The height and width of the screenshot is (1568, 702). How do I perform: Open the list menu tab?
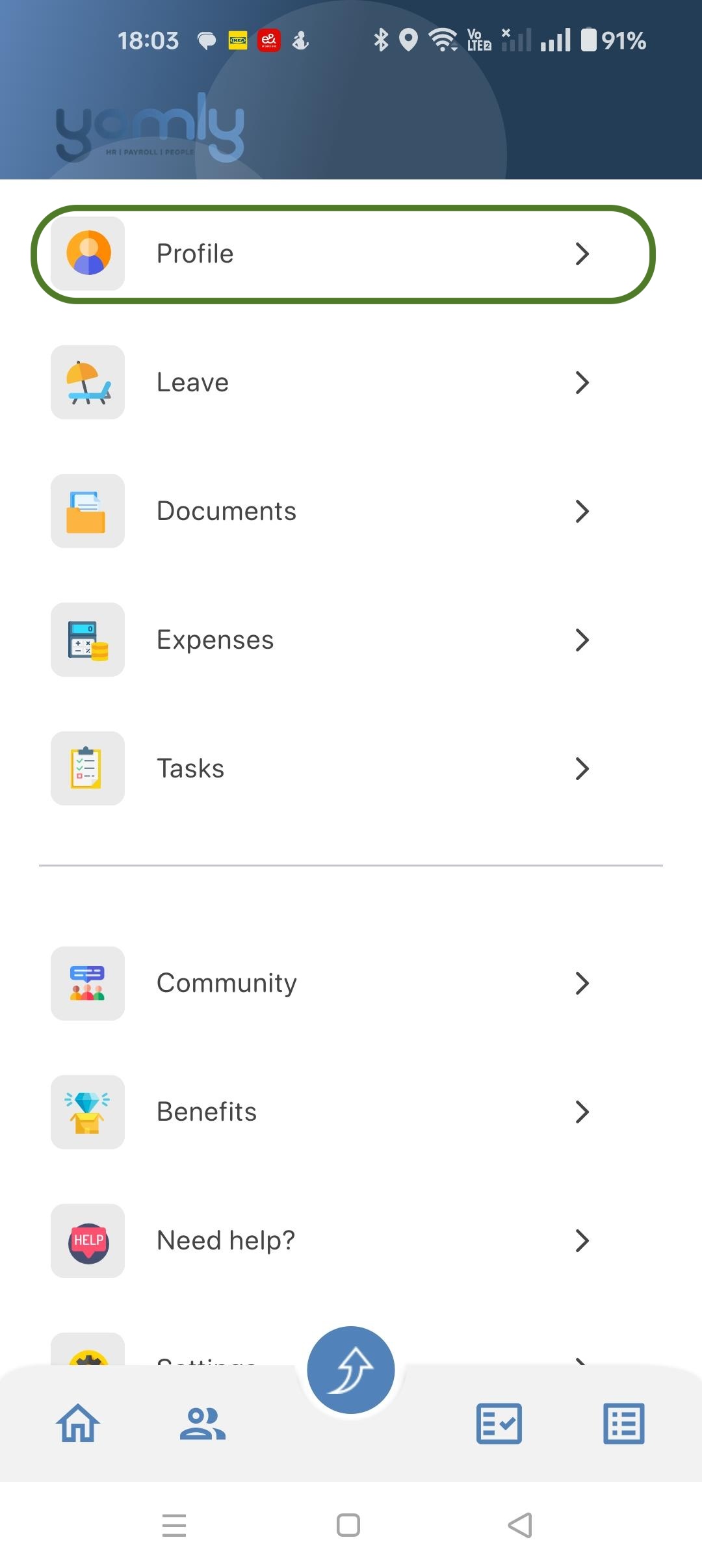[624, 1423]
